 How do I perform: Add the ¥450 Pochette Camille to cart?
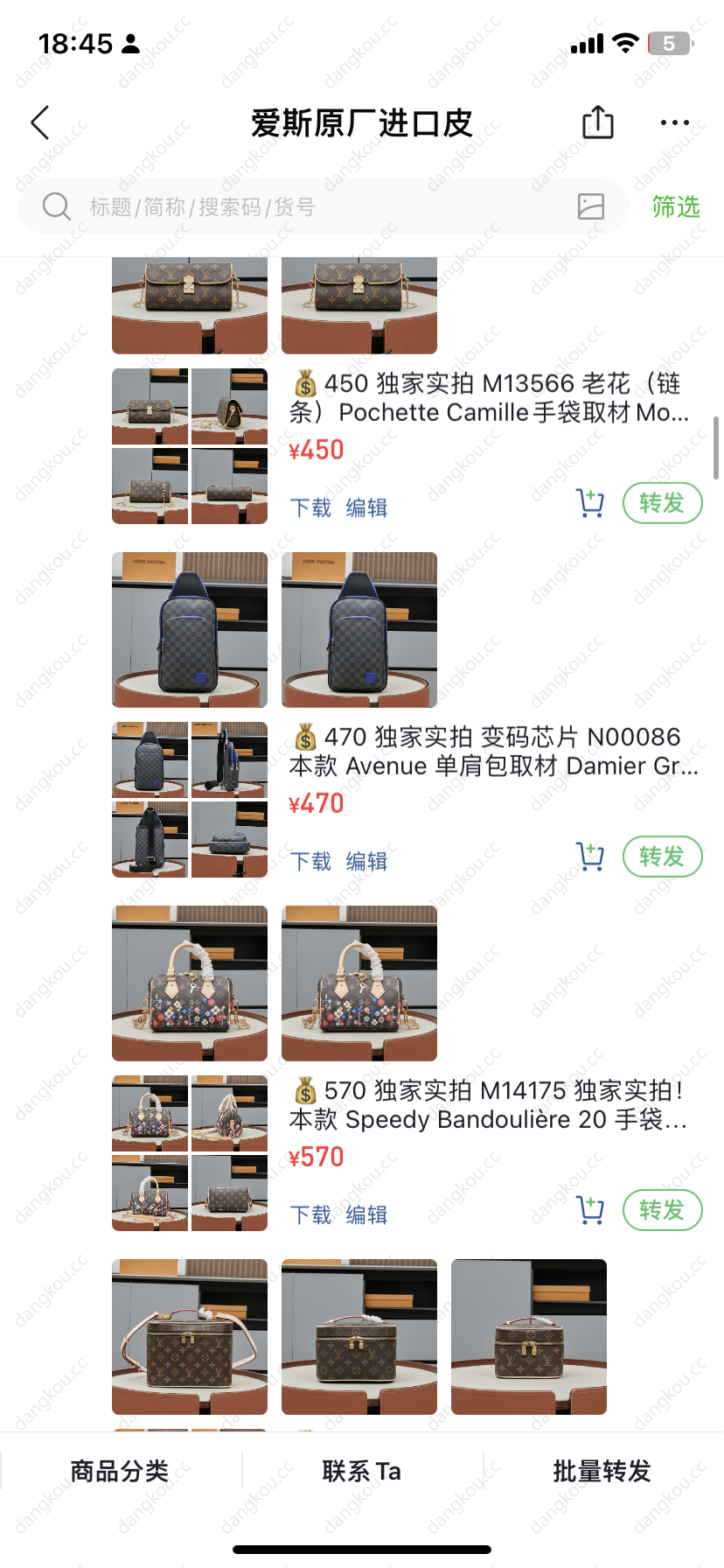tap(590, 503)
